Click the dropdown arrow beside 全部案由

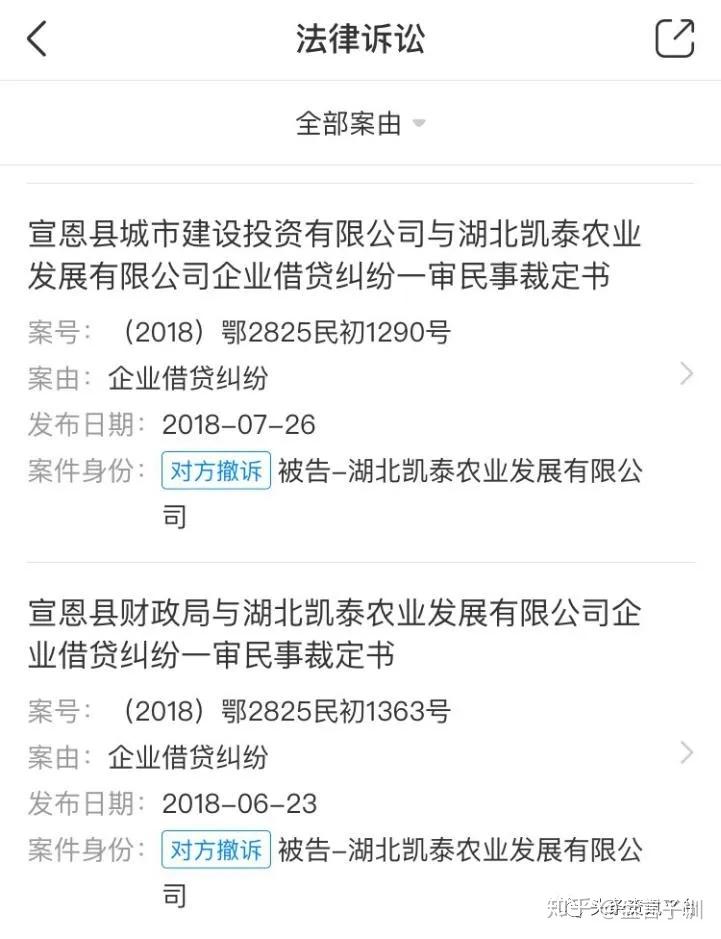418,123
